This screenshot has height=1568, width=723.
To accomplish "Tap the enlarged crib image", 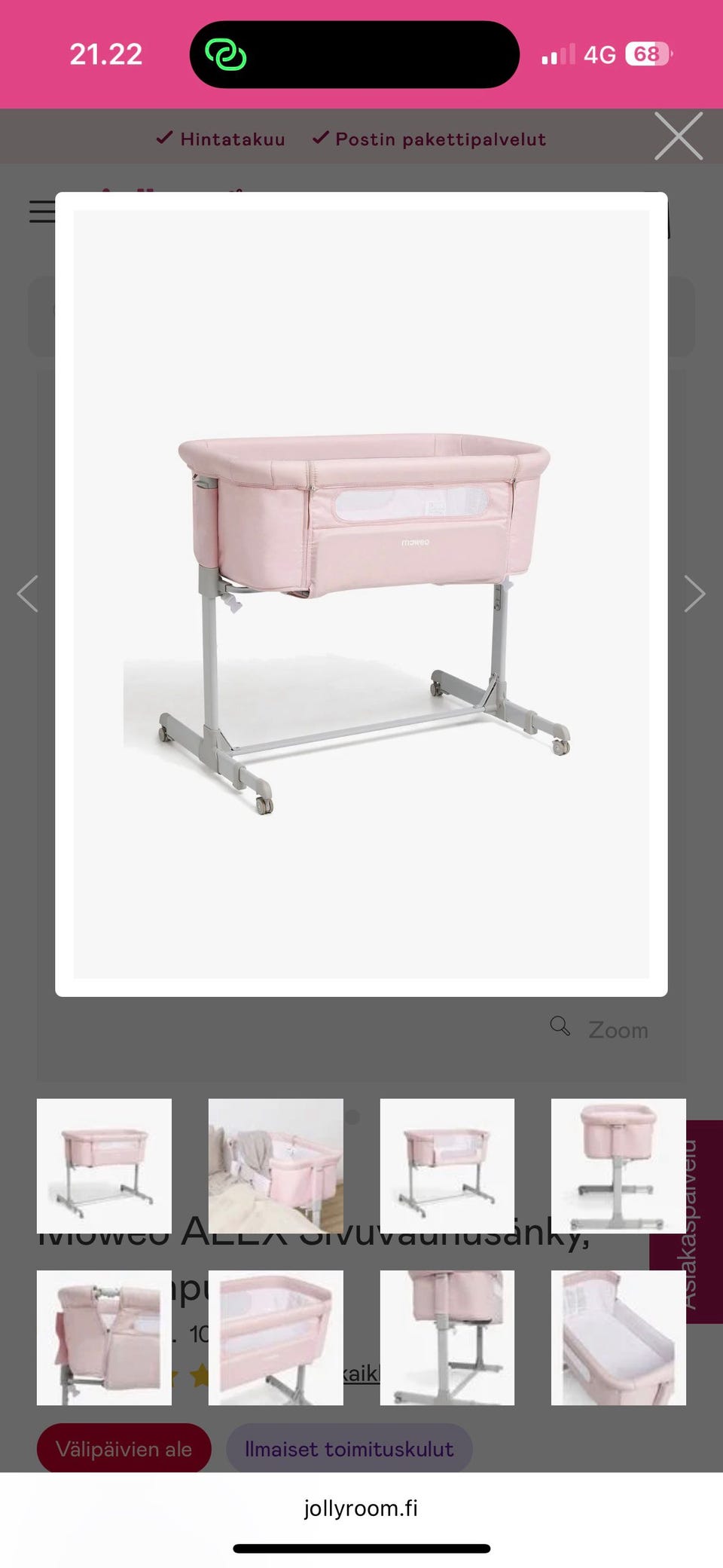I will click(x=361, y=594).
